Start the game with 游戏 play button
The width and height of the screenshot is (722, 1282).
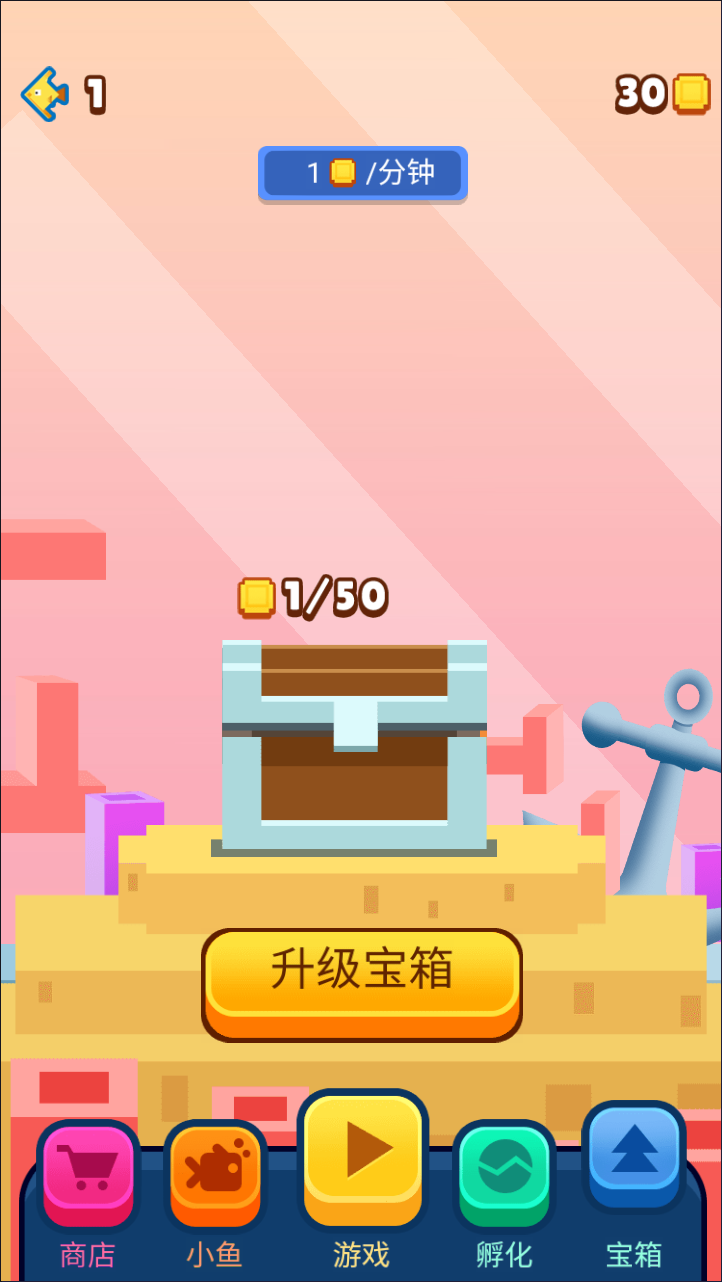coord(362,1160)
